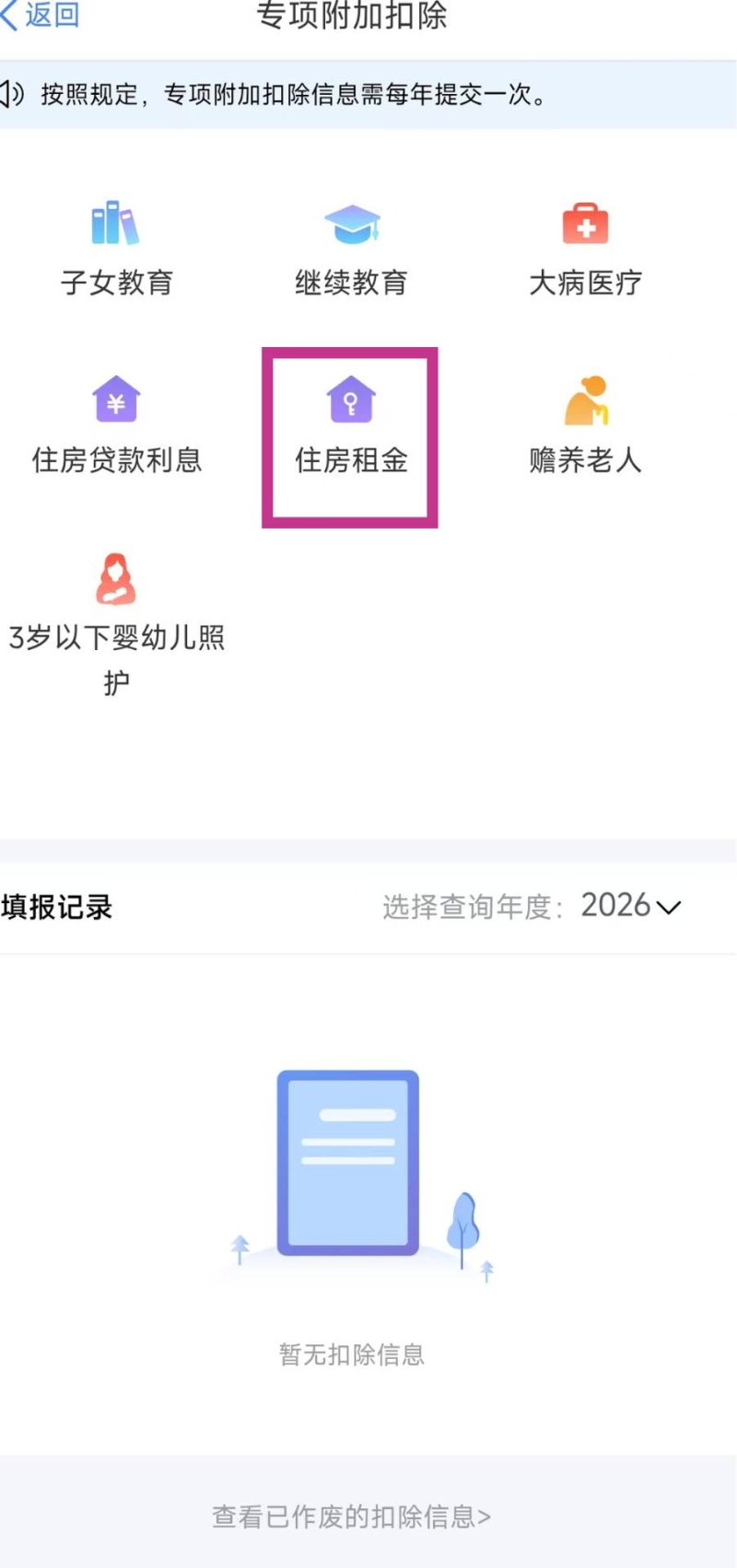The height and width of the screenshot is (1568, 737).
Task: Select 继续教育 deduction
Action: (x=351, y=249)
